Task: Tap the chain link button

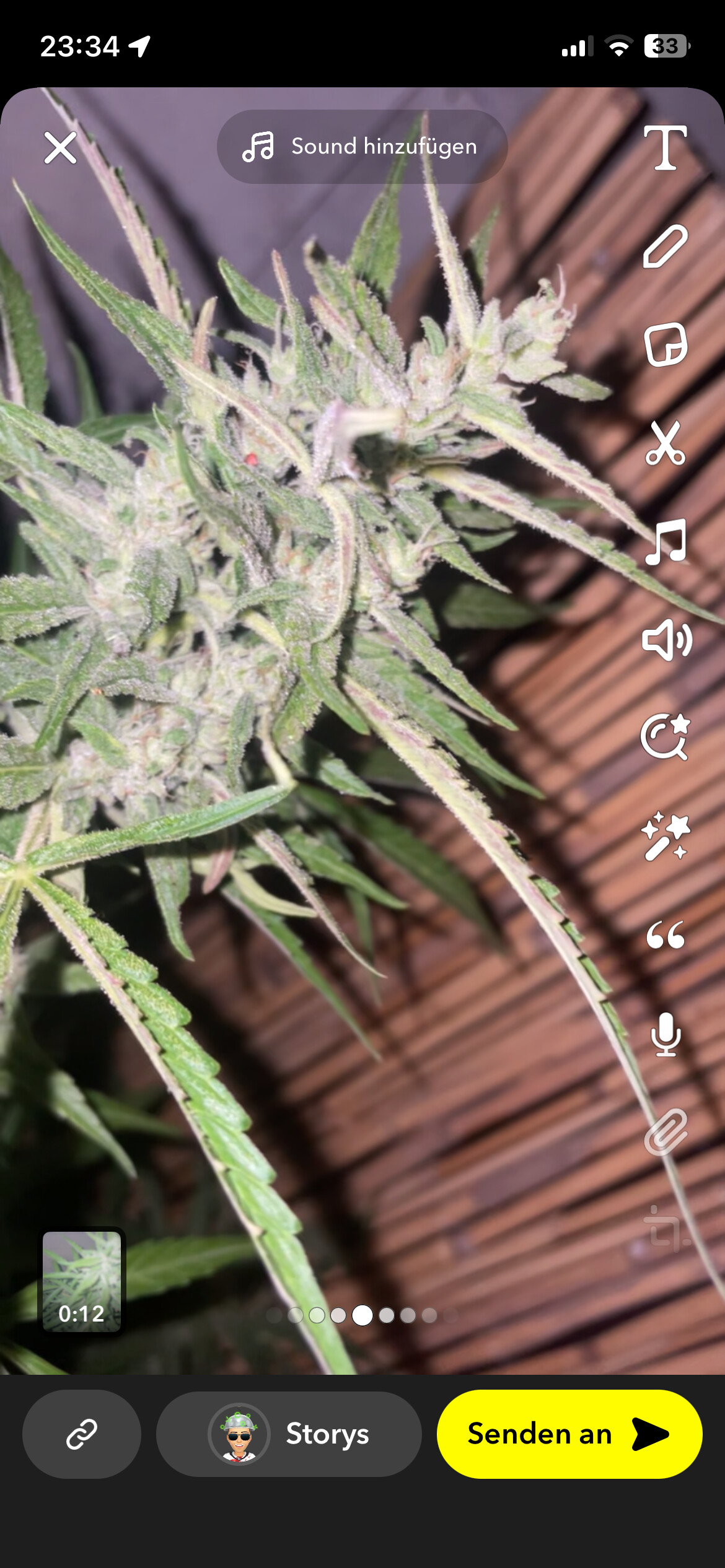Action: click(82, 1434)
